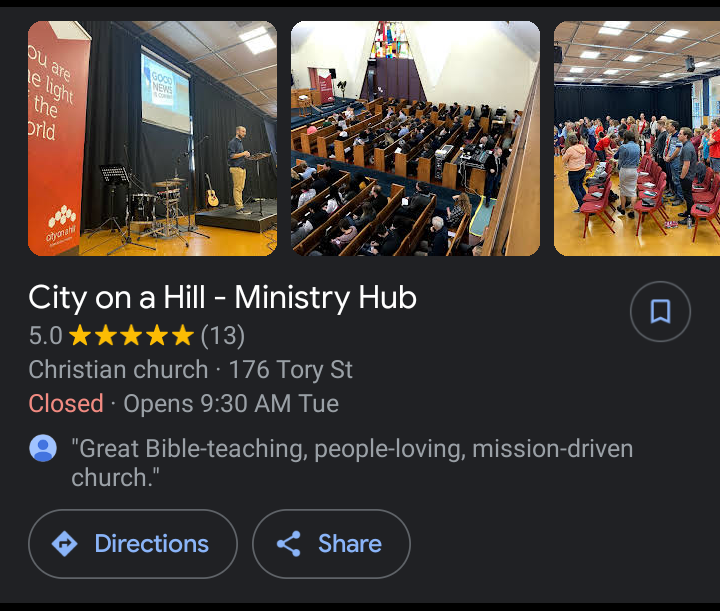Open photo of speaker on stage
720x611 pixels.
tap(153, 138)
